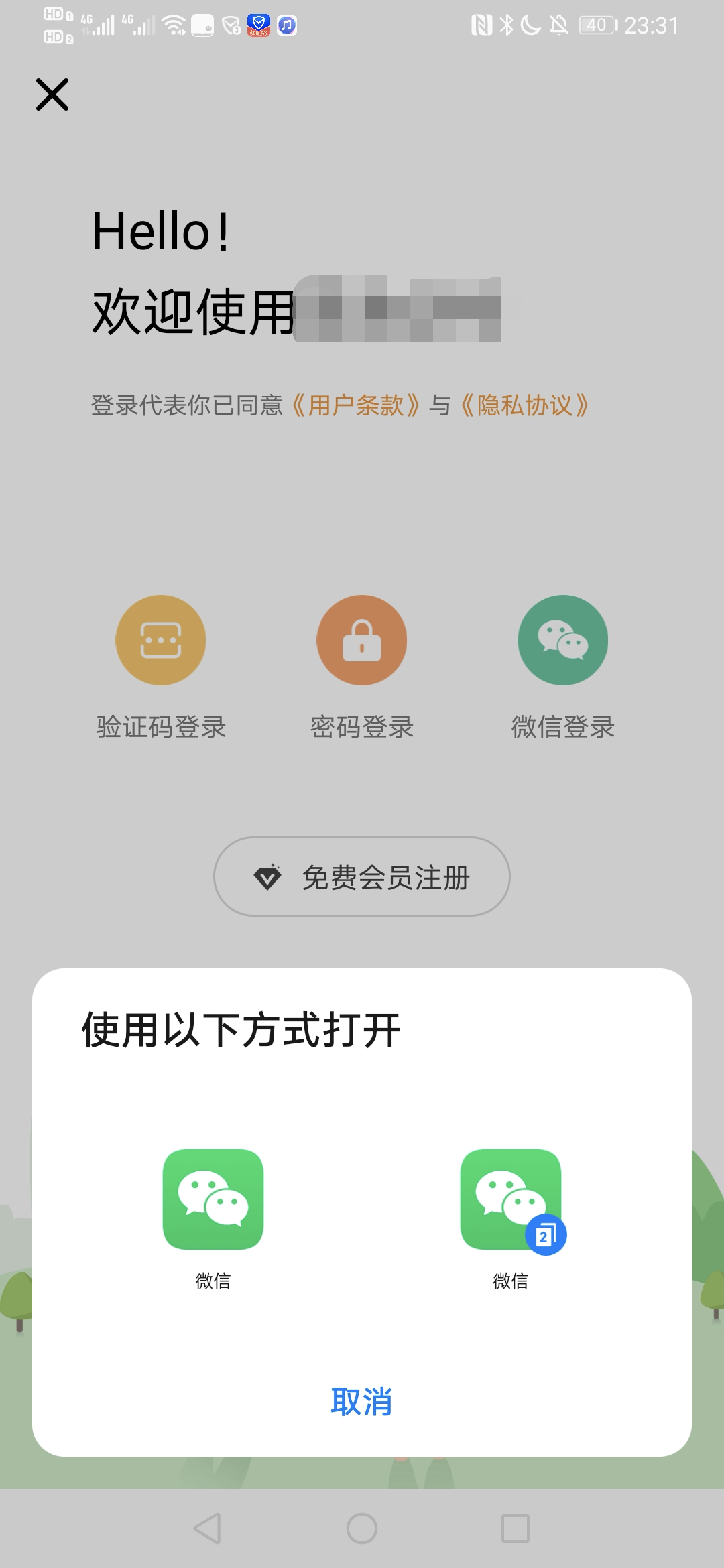Viewport: 724px width, 1568px height.
Task: Go back using system navigation
Action: pyautogui.click(x=207, y=1528)
